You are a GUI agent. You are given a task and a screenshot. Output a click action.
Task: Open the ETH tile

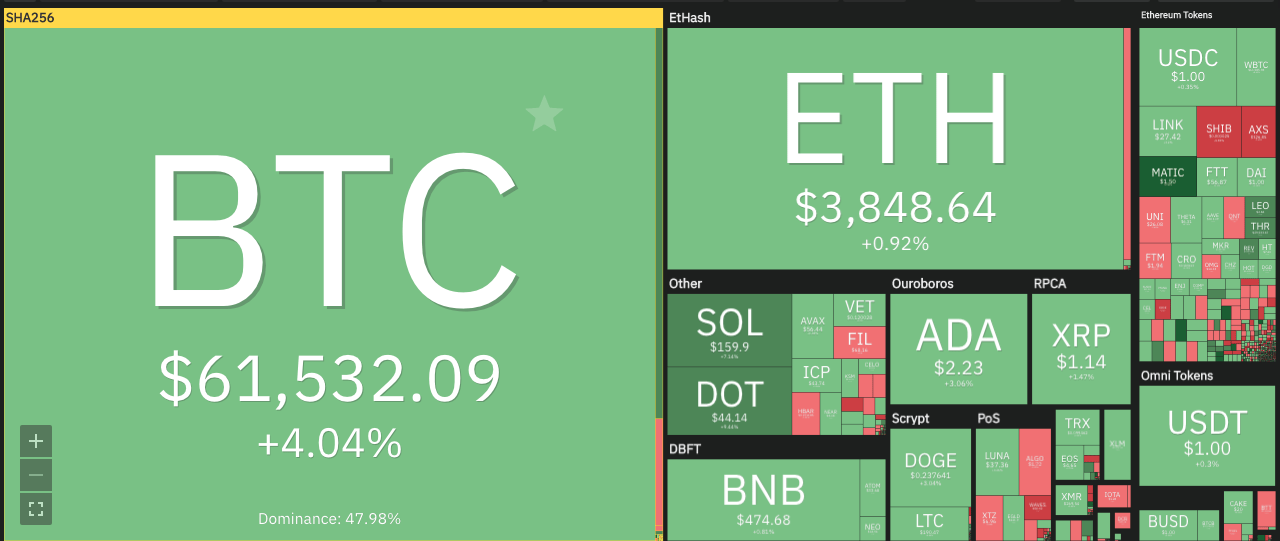coord(895,150)
